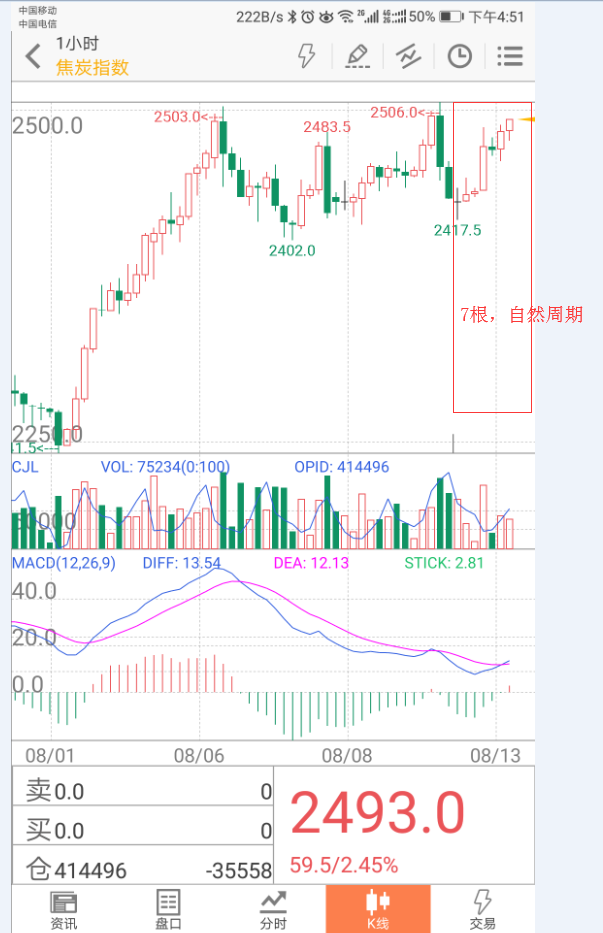Open the drawing pencil tool
Screen dimensions: 603x933
(357, 56)
